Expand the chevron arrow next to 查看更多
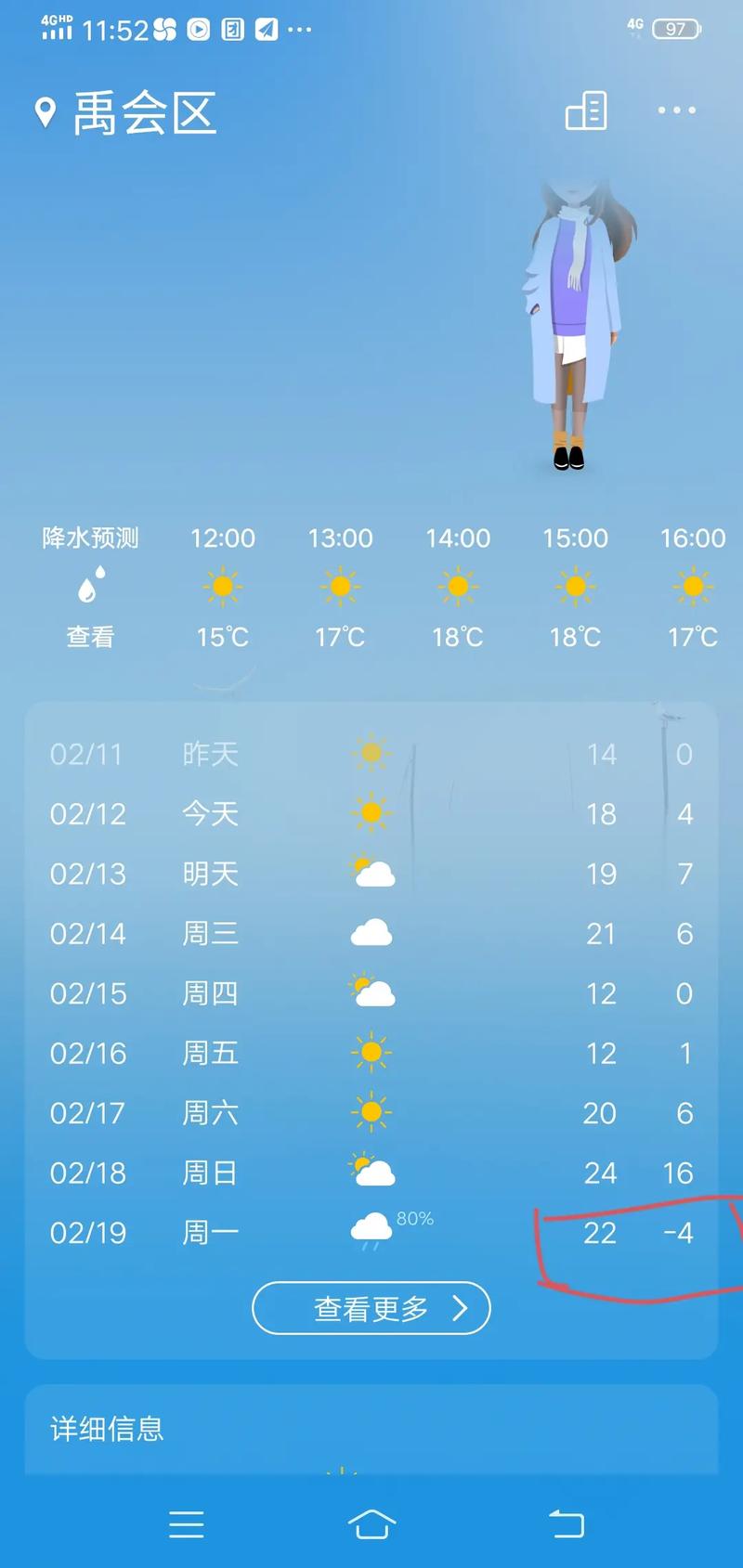Image resolution: width=743 pixels, height=1568 pixels. tap(459, 1307)
